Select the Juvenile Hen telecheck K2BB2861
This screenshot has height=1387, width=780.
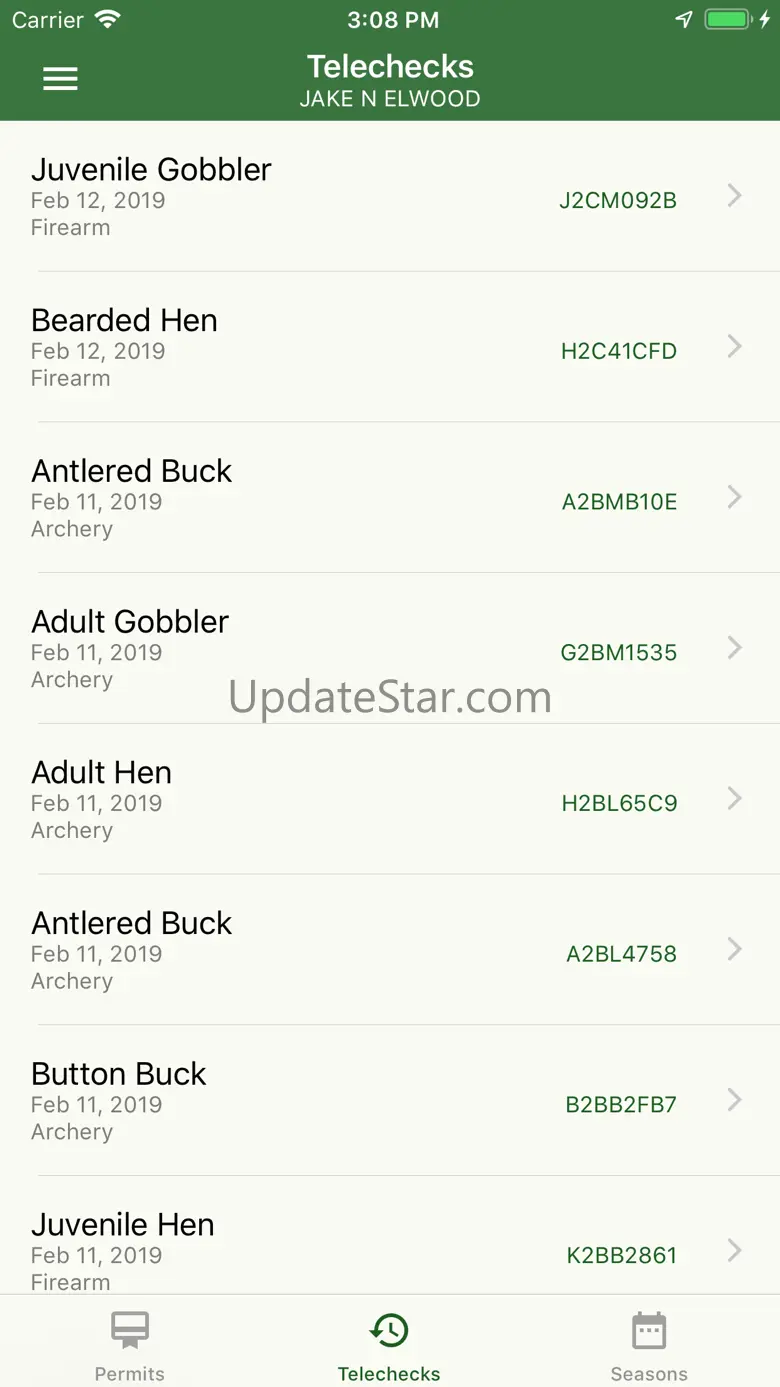390,1236
